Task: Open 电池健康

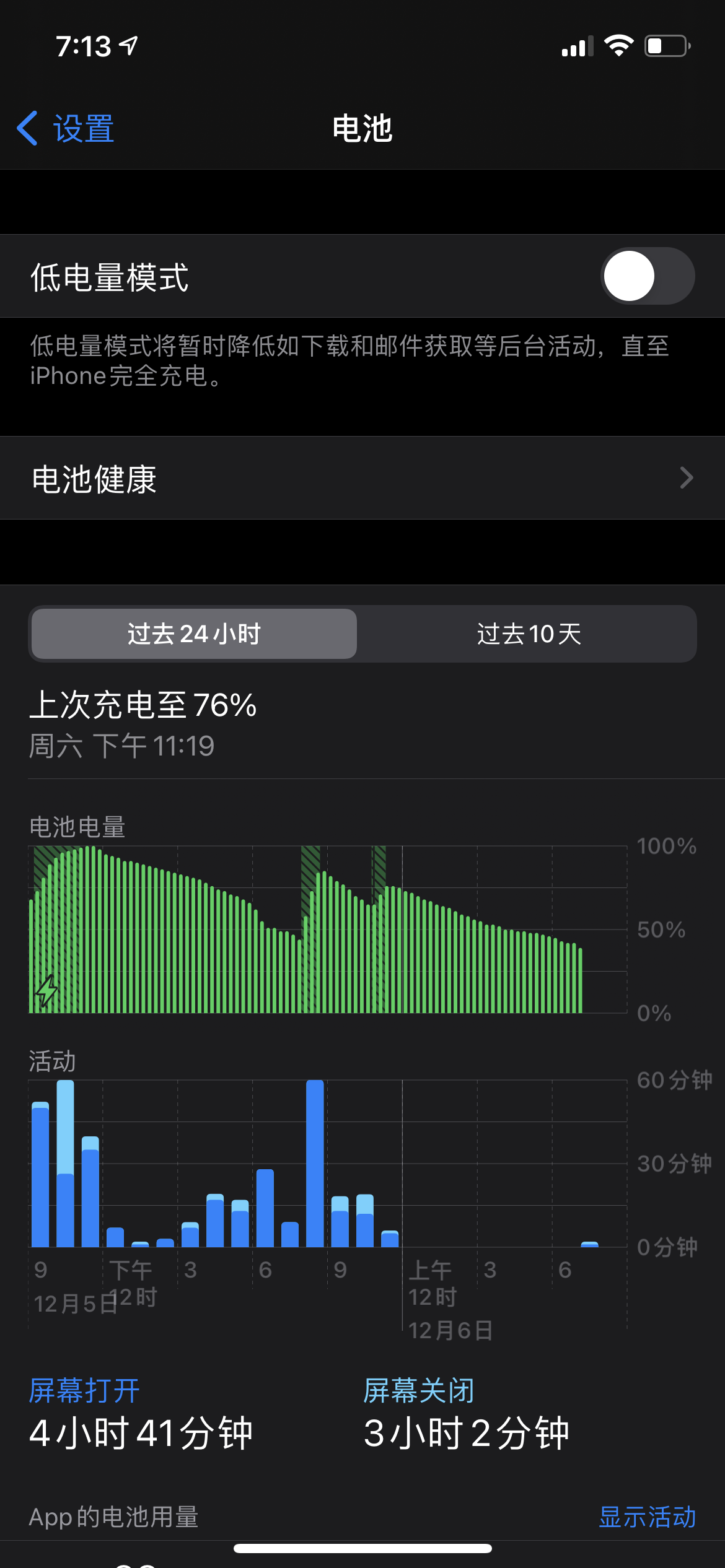Action: tap(362, 478)
